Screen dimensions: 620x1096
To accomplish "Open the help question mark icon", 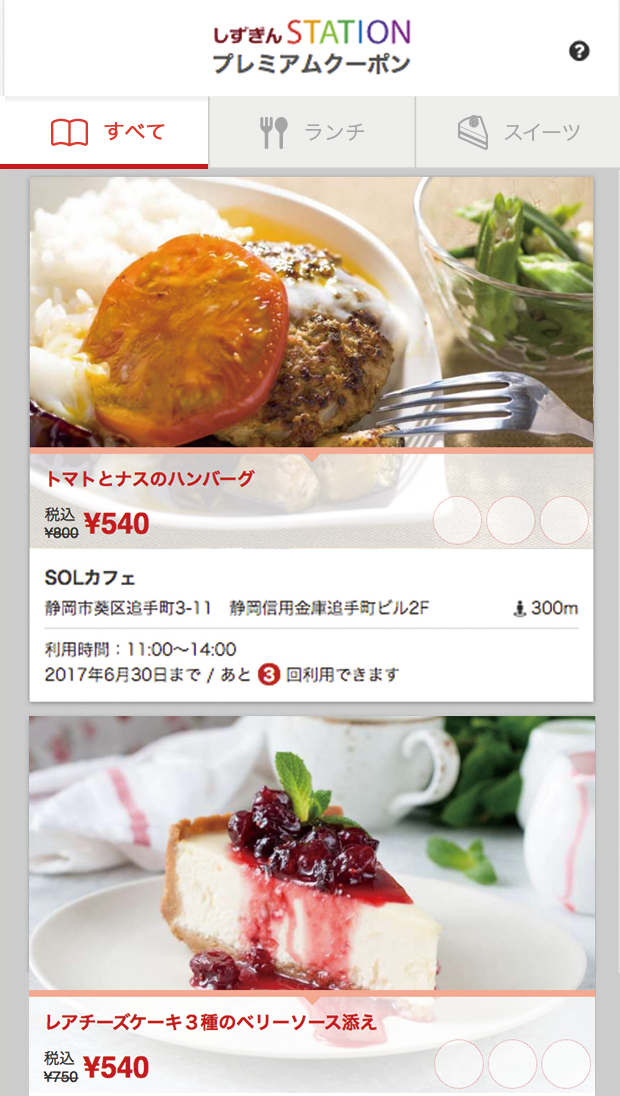I will (579, 51).
